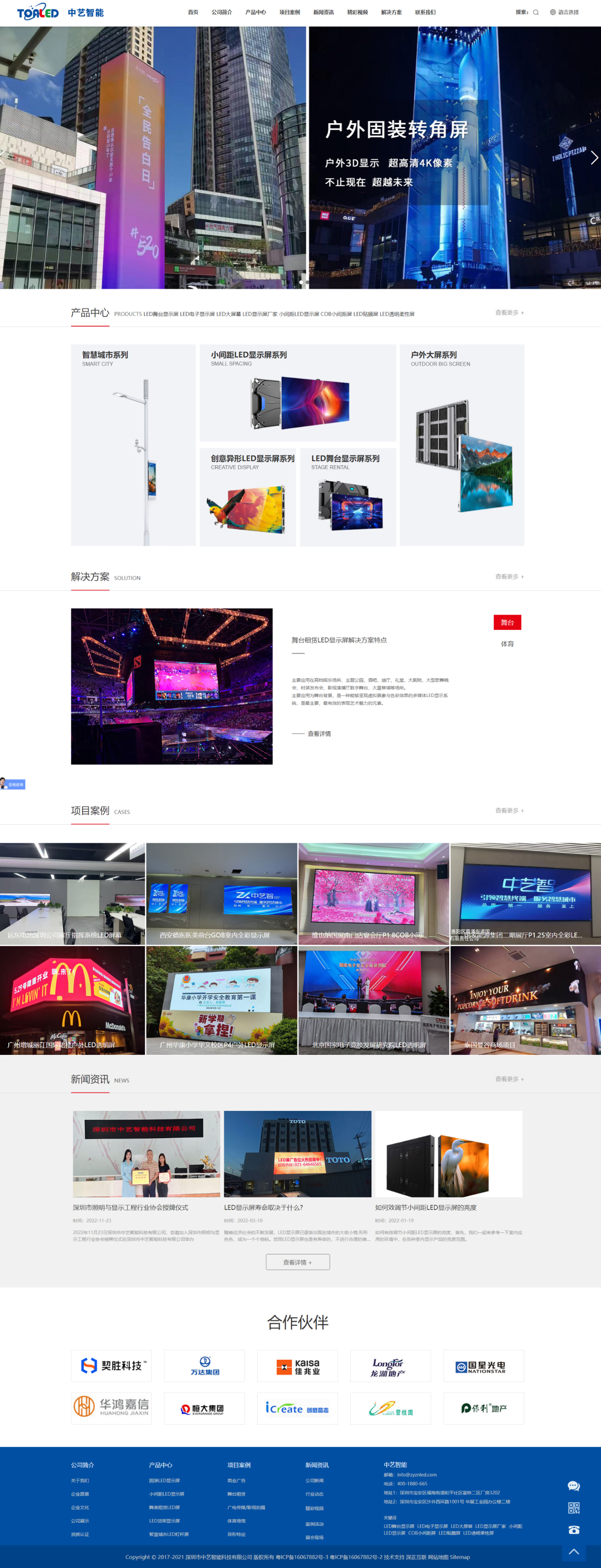Screen dimensions: 601x1568
Task: Open the 在线咨询 chat widget
Action: point(13,784)
